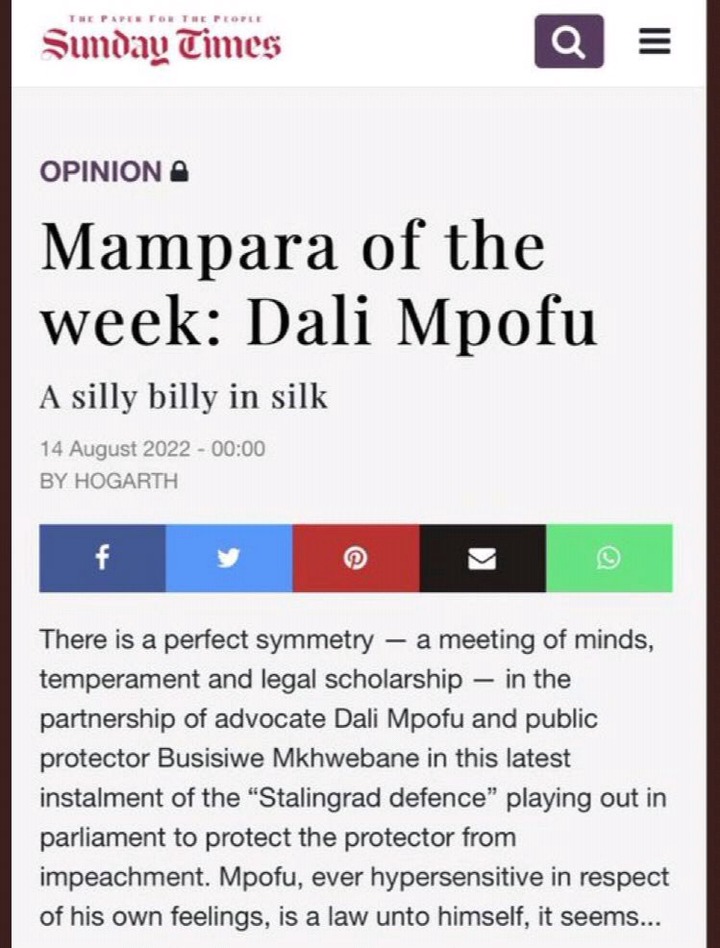Go to Sunday Times homepage logo
720x948 pixels.
pos(161,40)
